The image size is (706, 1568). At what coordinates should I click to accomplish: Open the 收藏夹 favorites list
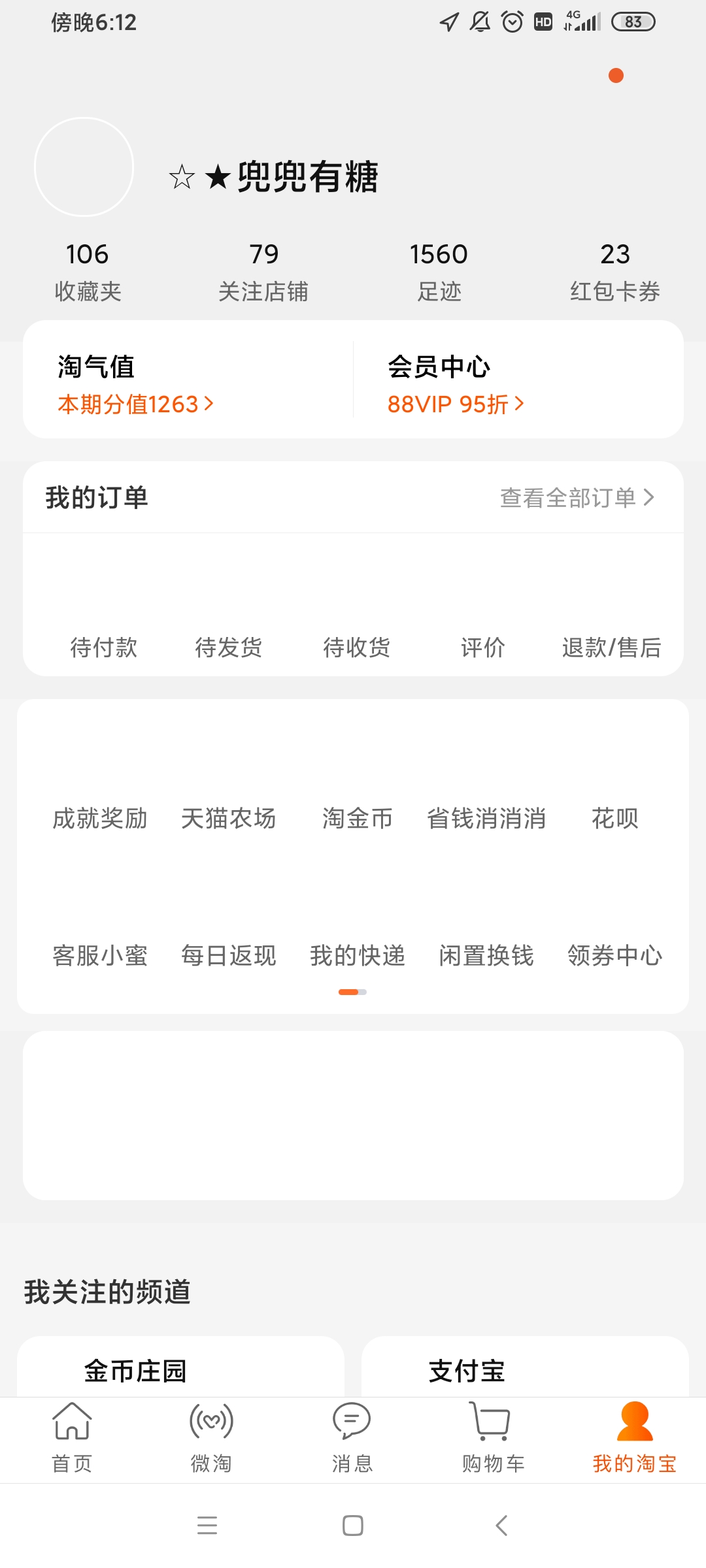pos(88,271)
